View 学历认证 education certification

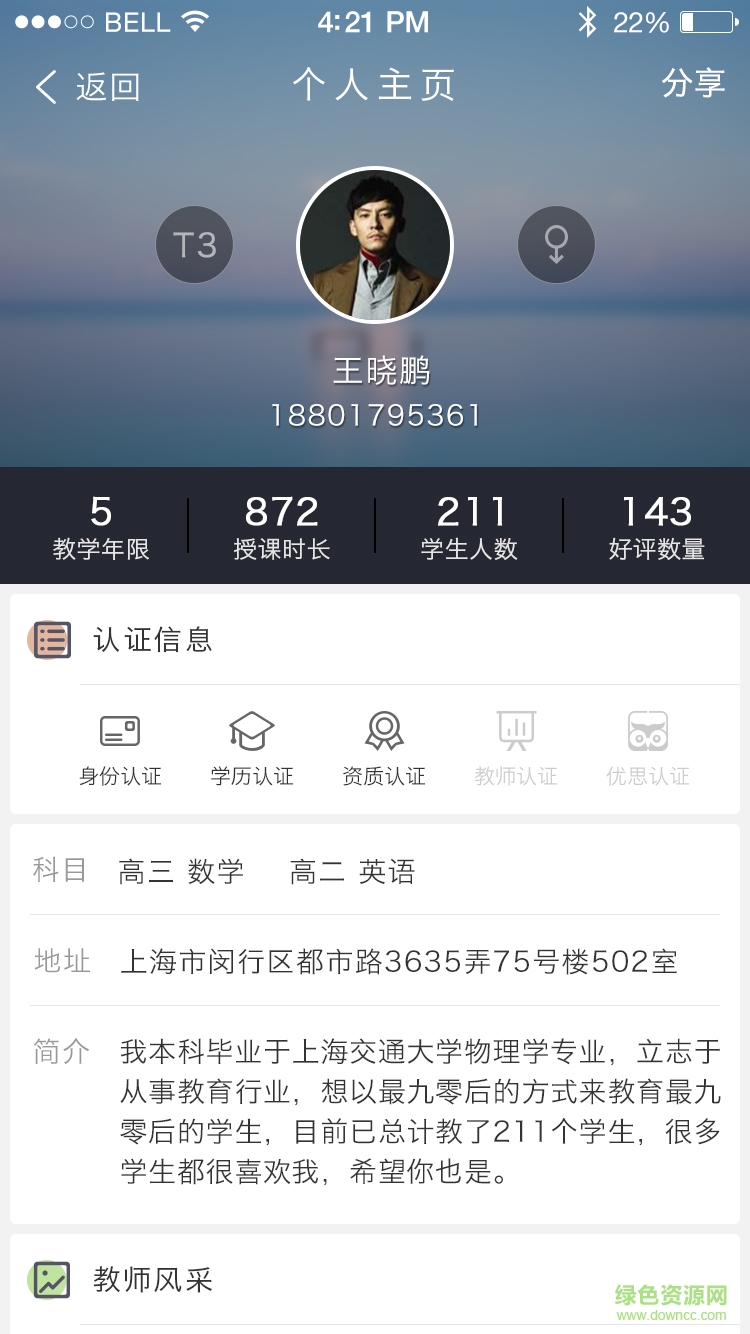point(252,748)
